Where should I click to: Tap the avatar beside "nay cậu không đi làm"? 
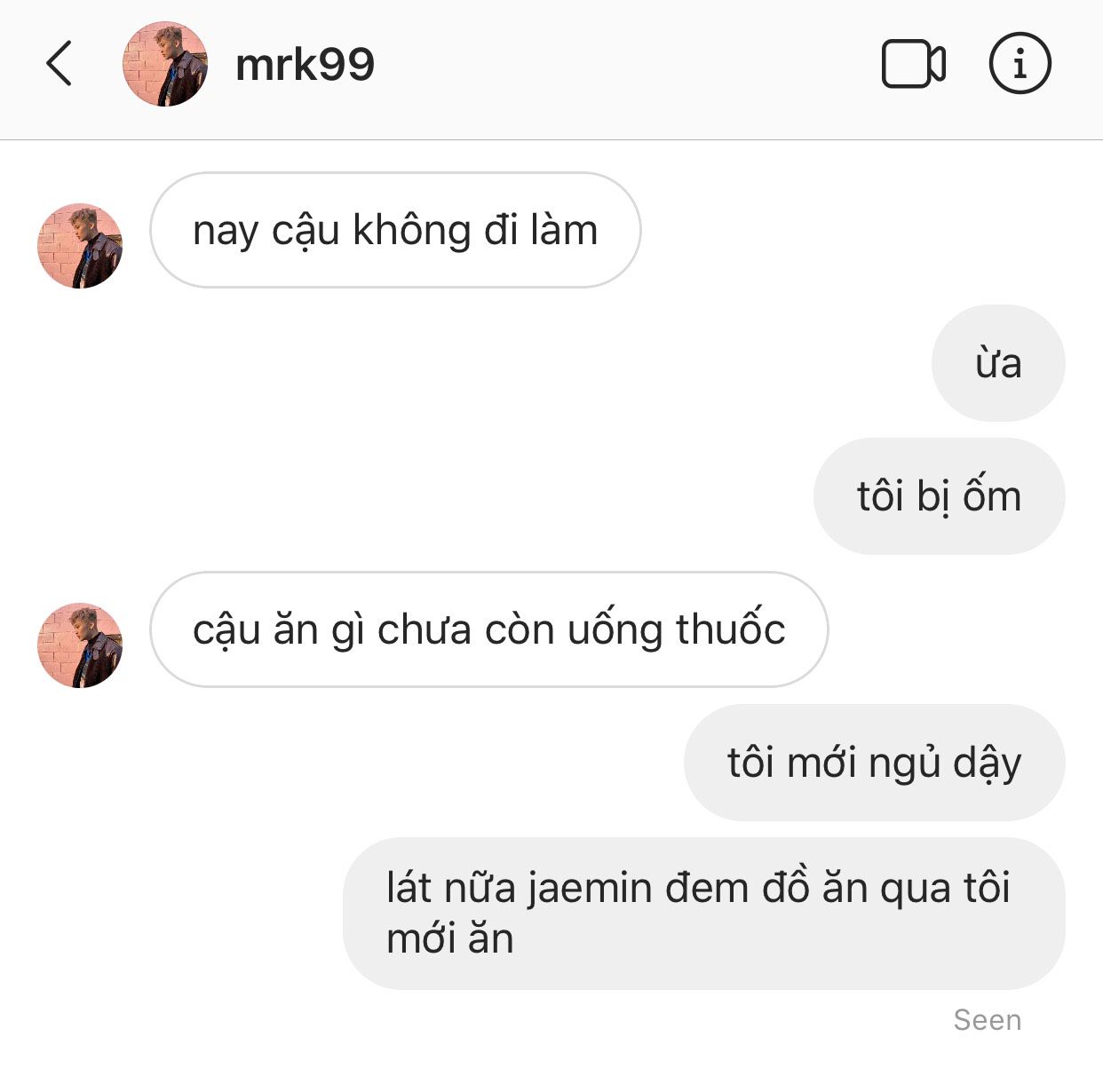80,246
